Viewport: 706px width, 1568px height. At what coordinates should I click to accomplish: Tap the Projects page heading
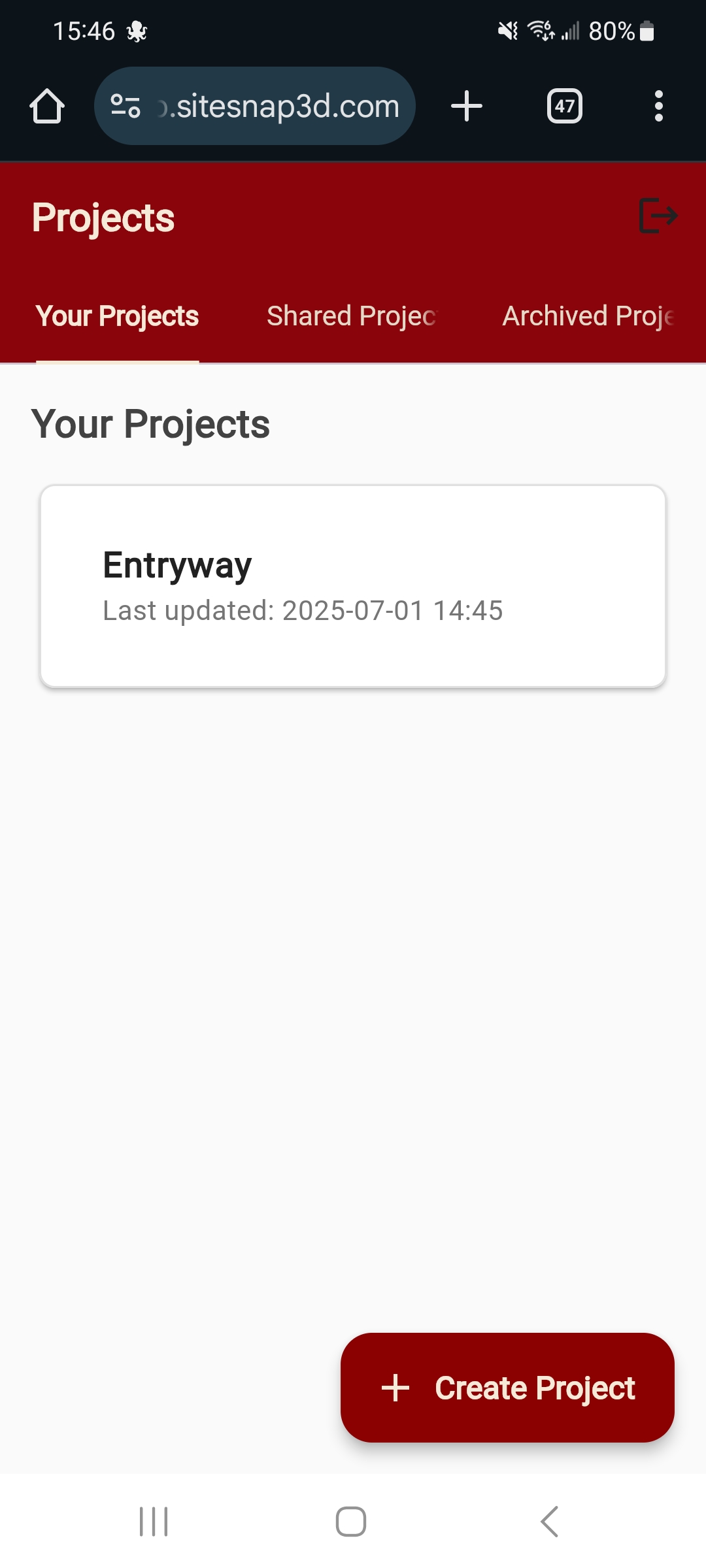click(103, 216)
